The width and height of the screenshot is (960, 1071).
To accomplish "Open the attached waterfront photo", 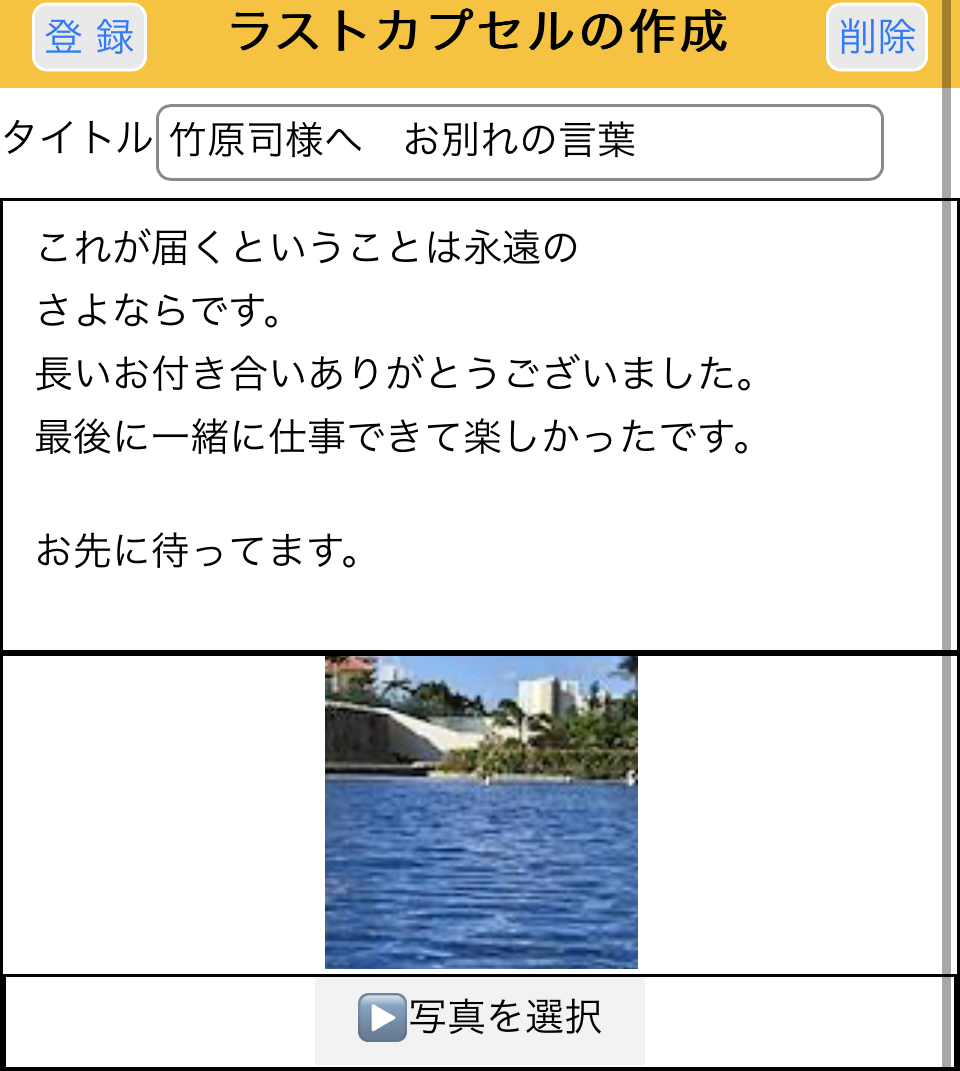I will tap(481, 812).
